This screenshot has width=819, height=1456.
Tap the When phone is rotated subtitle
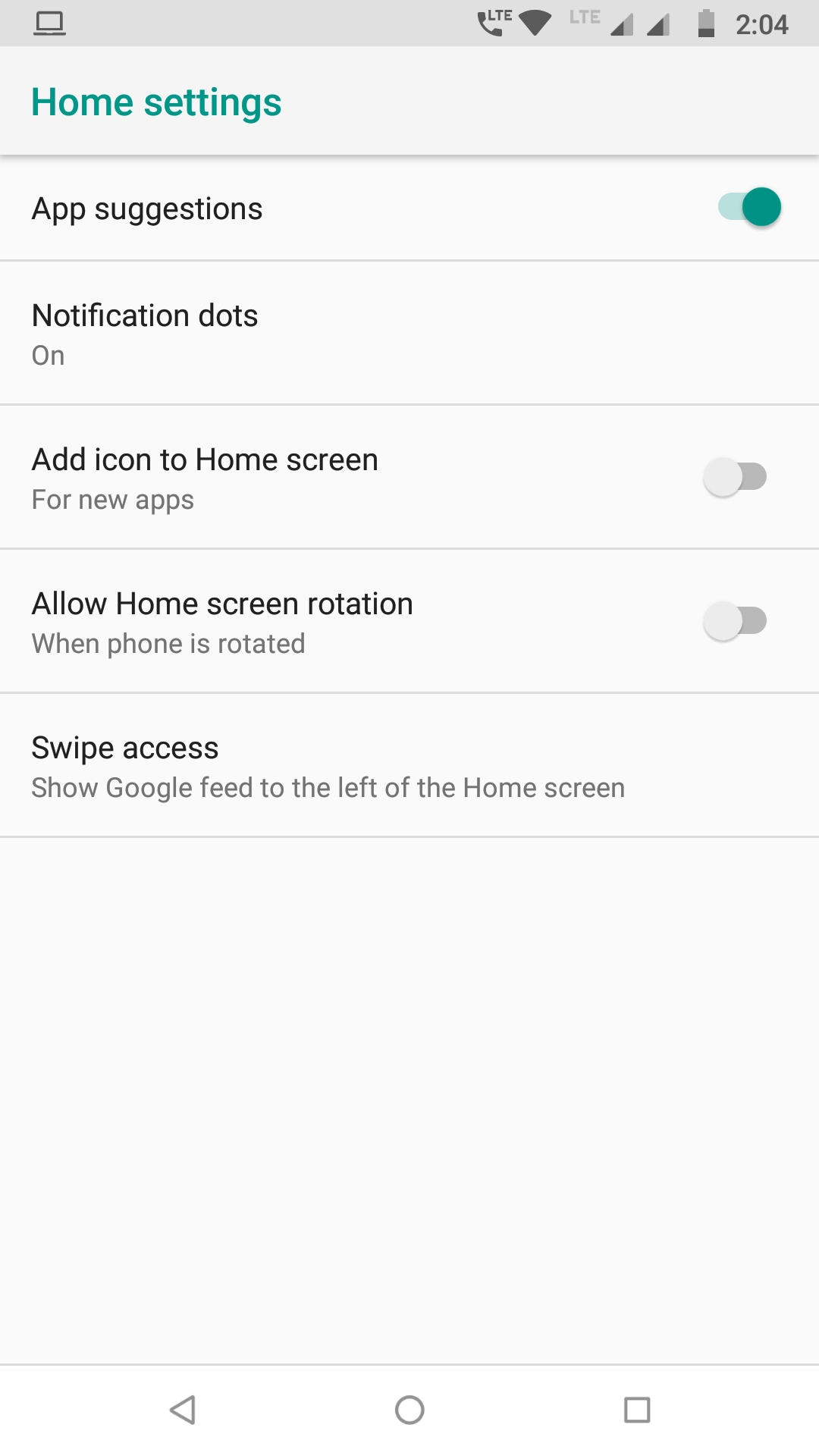[168, 643]
